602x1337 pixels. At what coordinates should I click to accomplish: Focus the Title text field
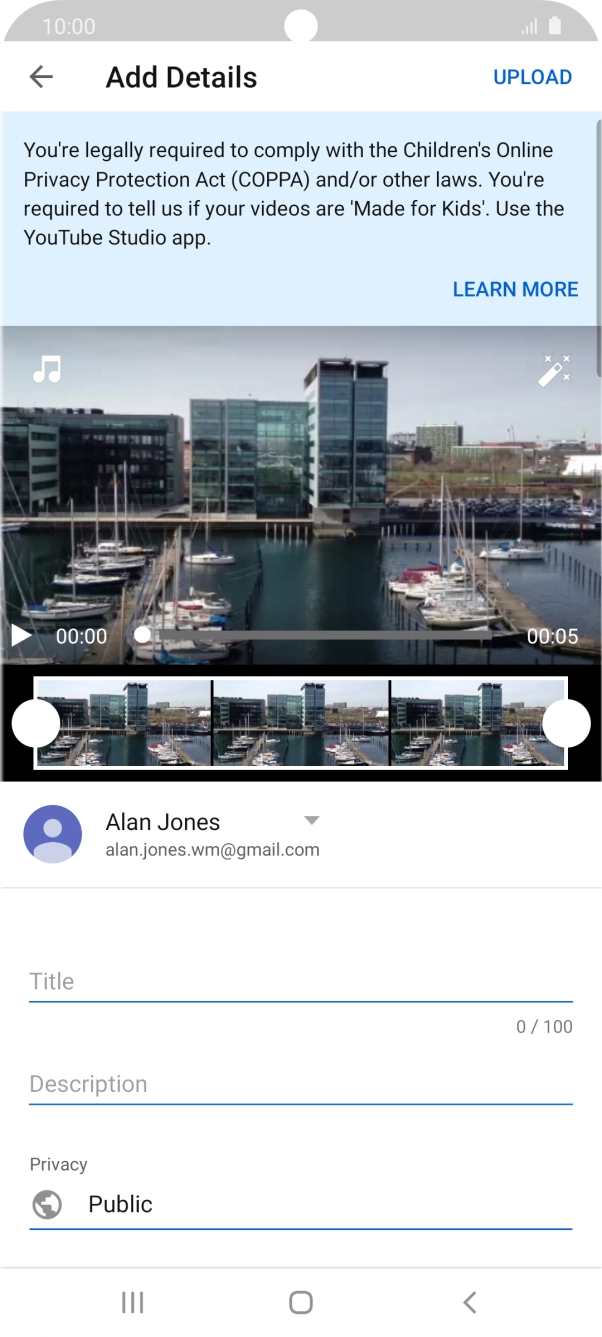[300, 981]
